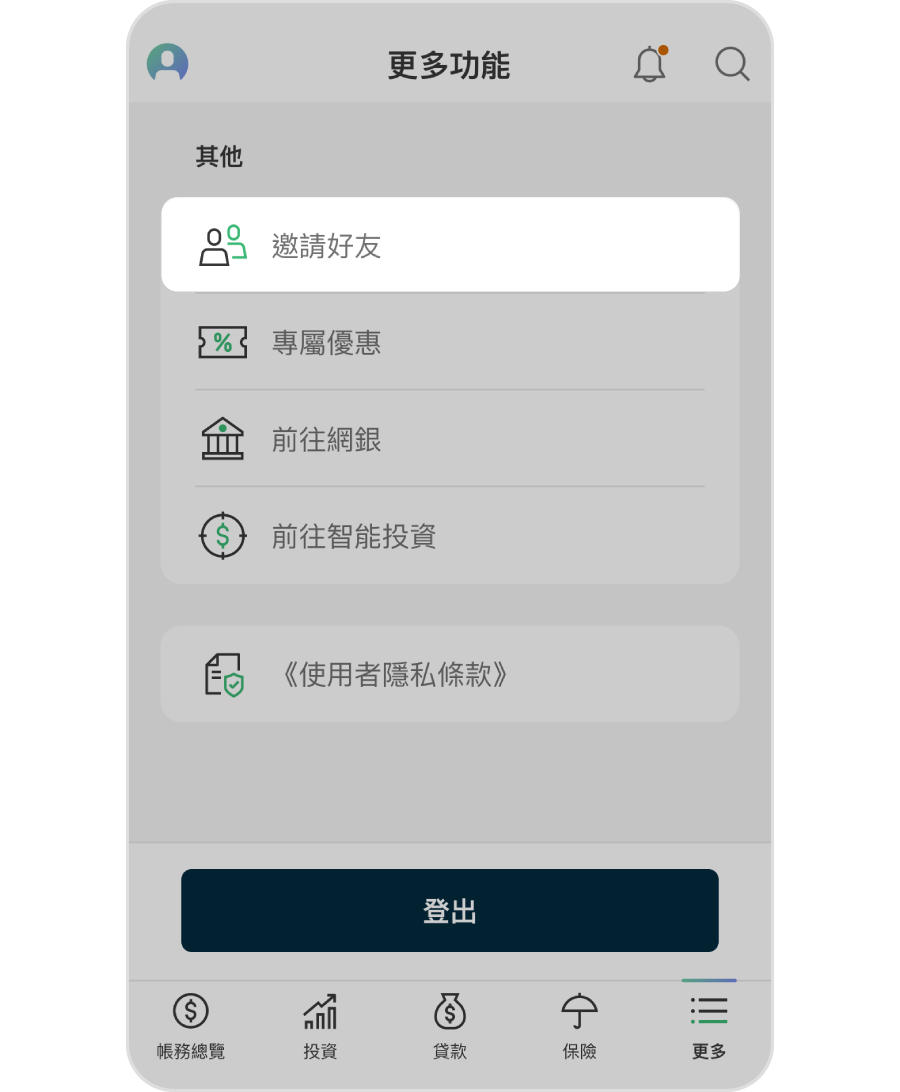
Task: Select the 更多 tab
Action: point(709,1026)
